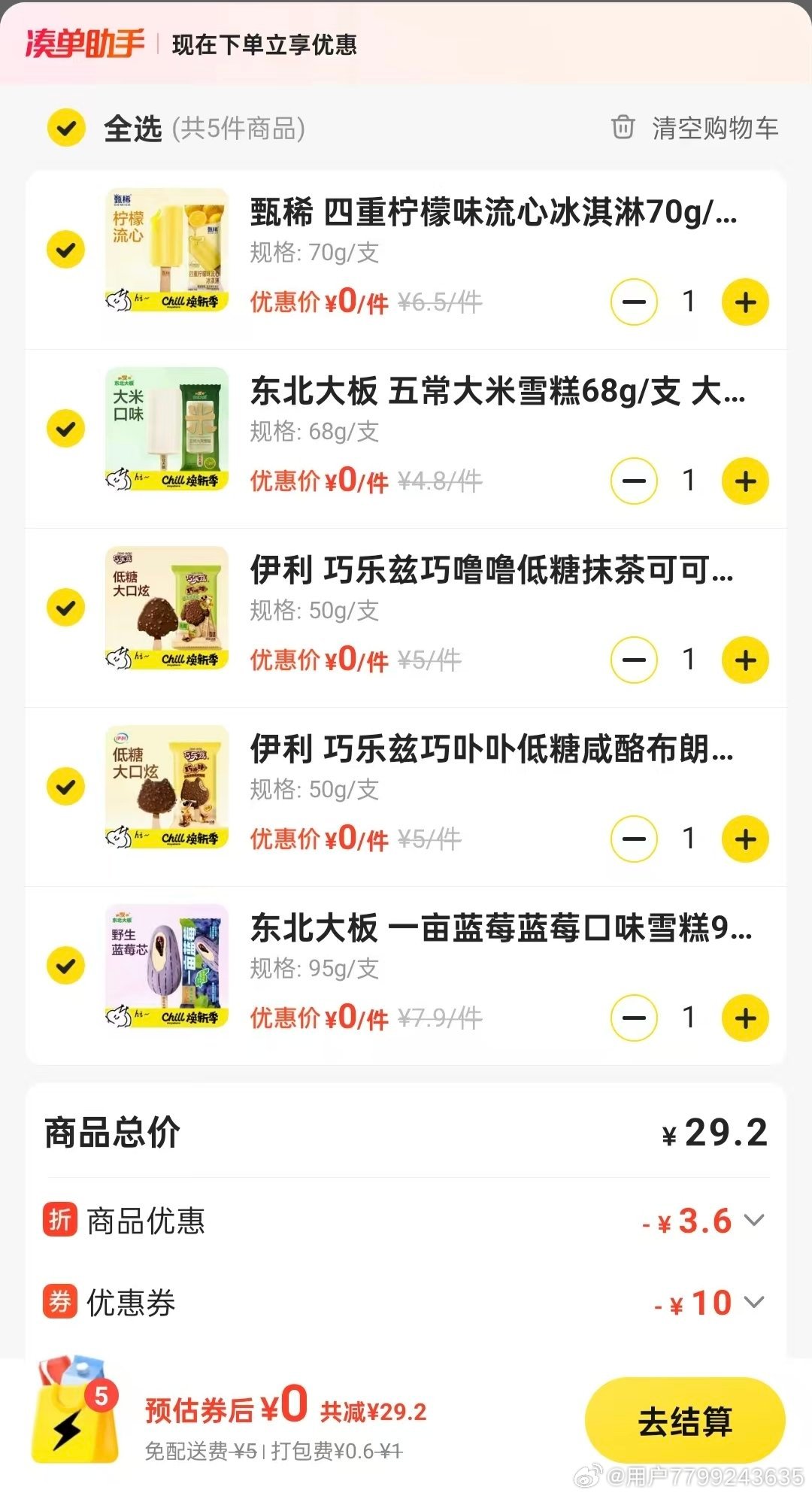The width and height of the screenshot is (812, 1496).
Task: Add one more 东北大板 五常大米雪糕
Action: 744,481
